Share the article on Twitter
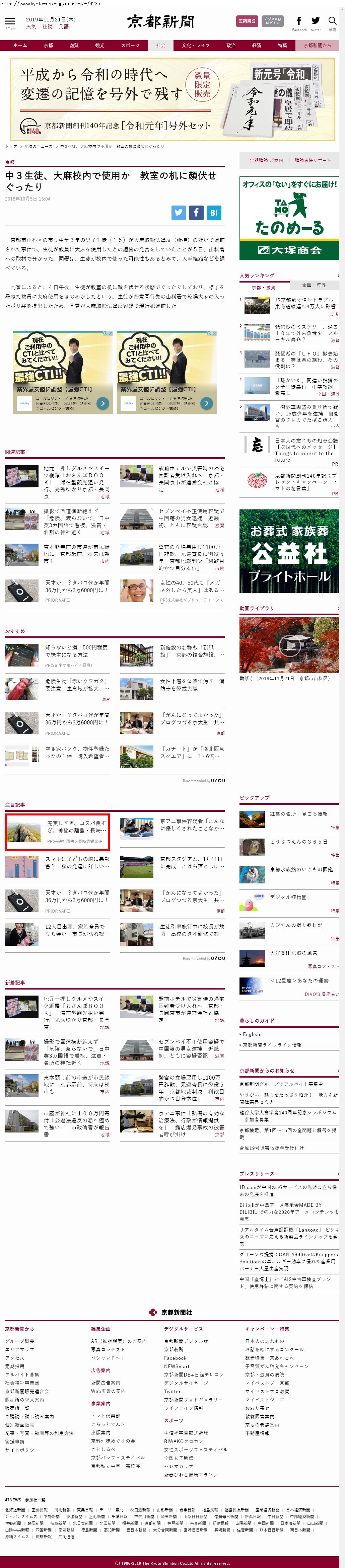The width and height of the screenshot is (345, 1568). tap(178, 213)
